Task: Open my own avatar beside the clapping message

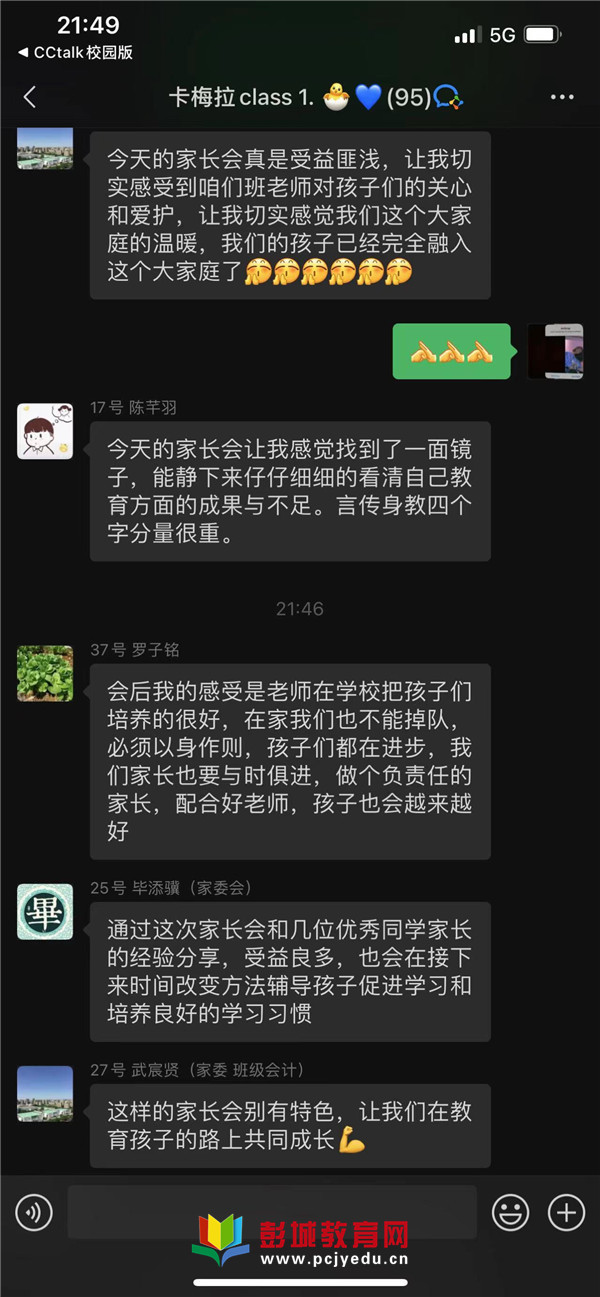Action: pyautogui.click(x=555, y=351)
